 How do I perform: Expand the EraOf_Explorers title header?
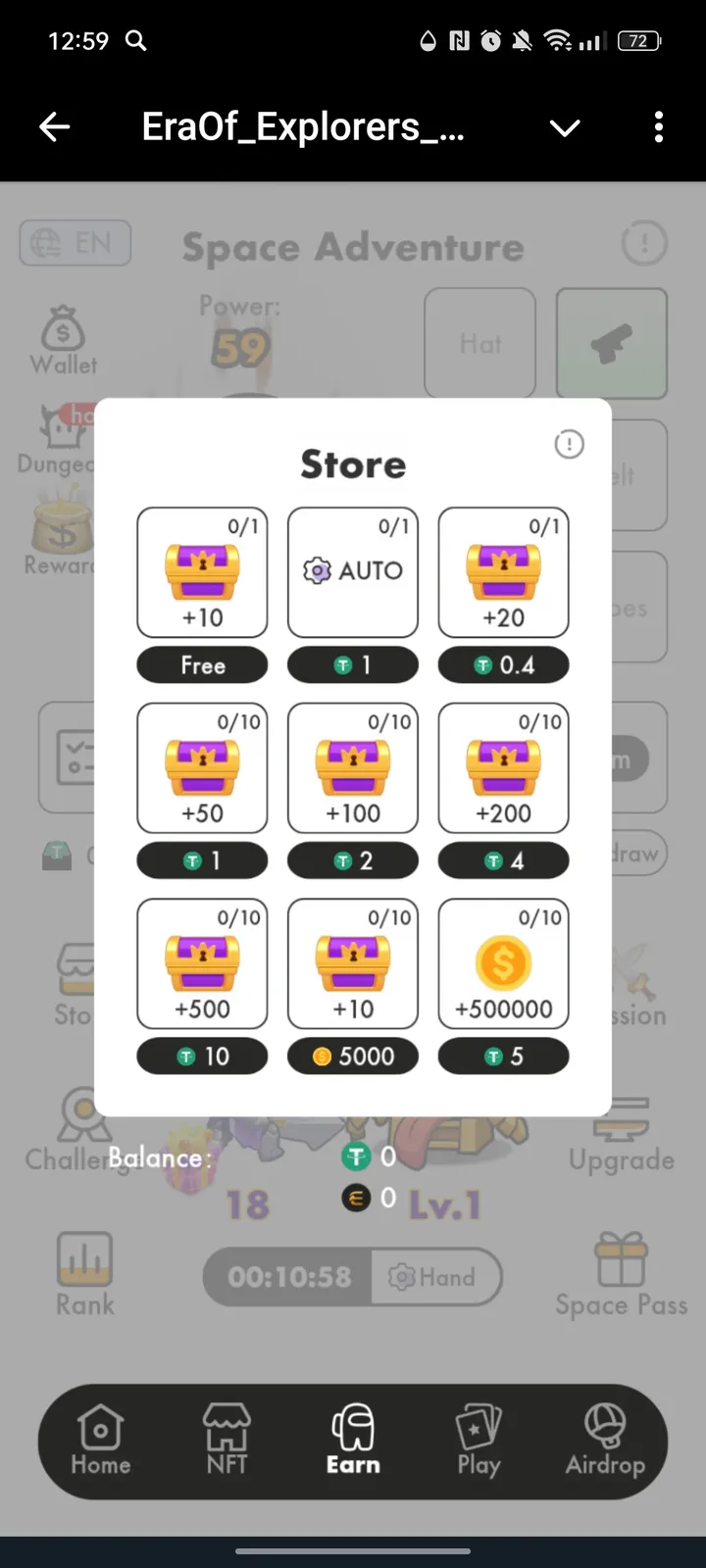(x=302, y=127)
